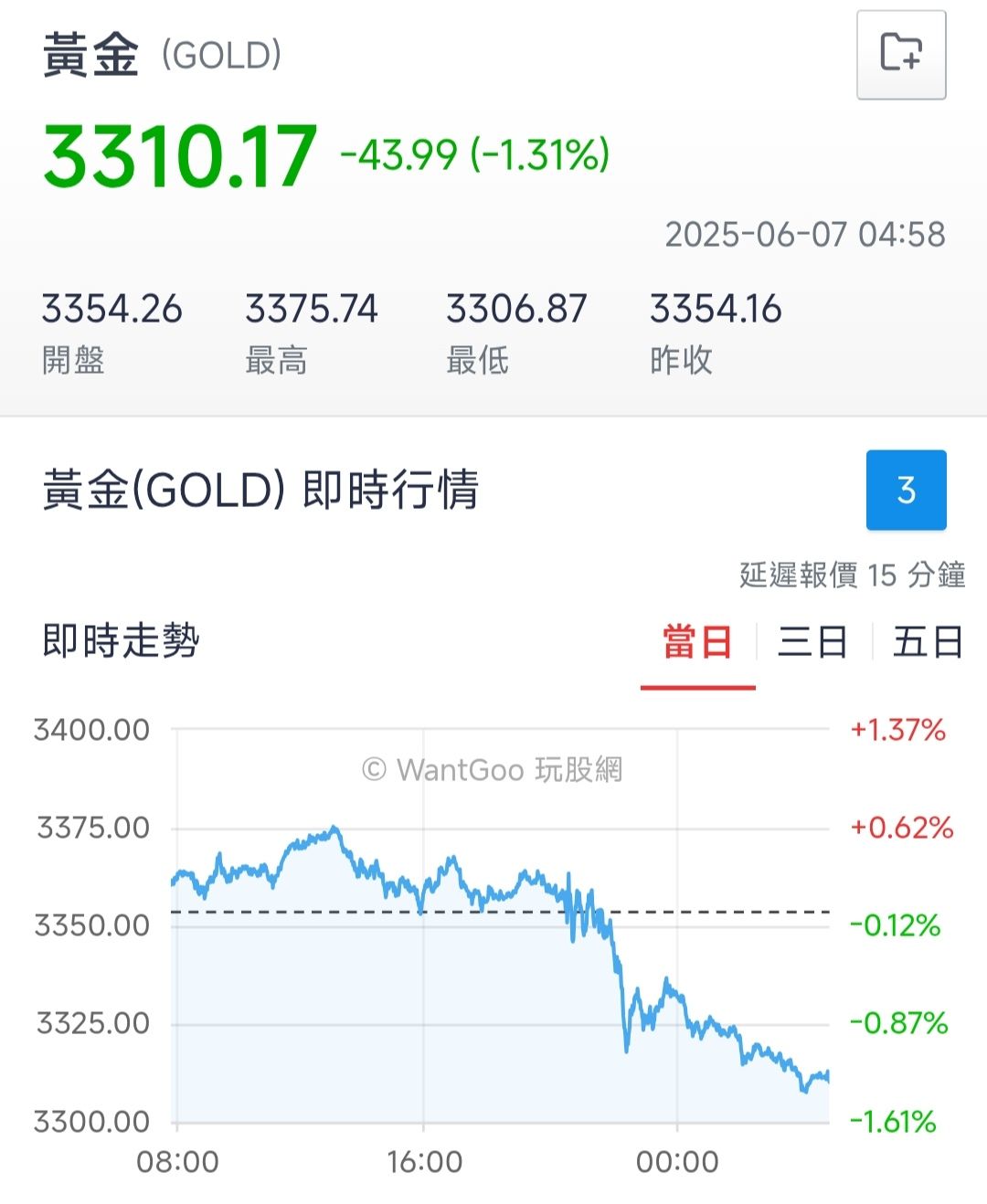Add gold to watchlist folder
The image size is (987, 1204).
(x=901, y=55)
